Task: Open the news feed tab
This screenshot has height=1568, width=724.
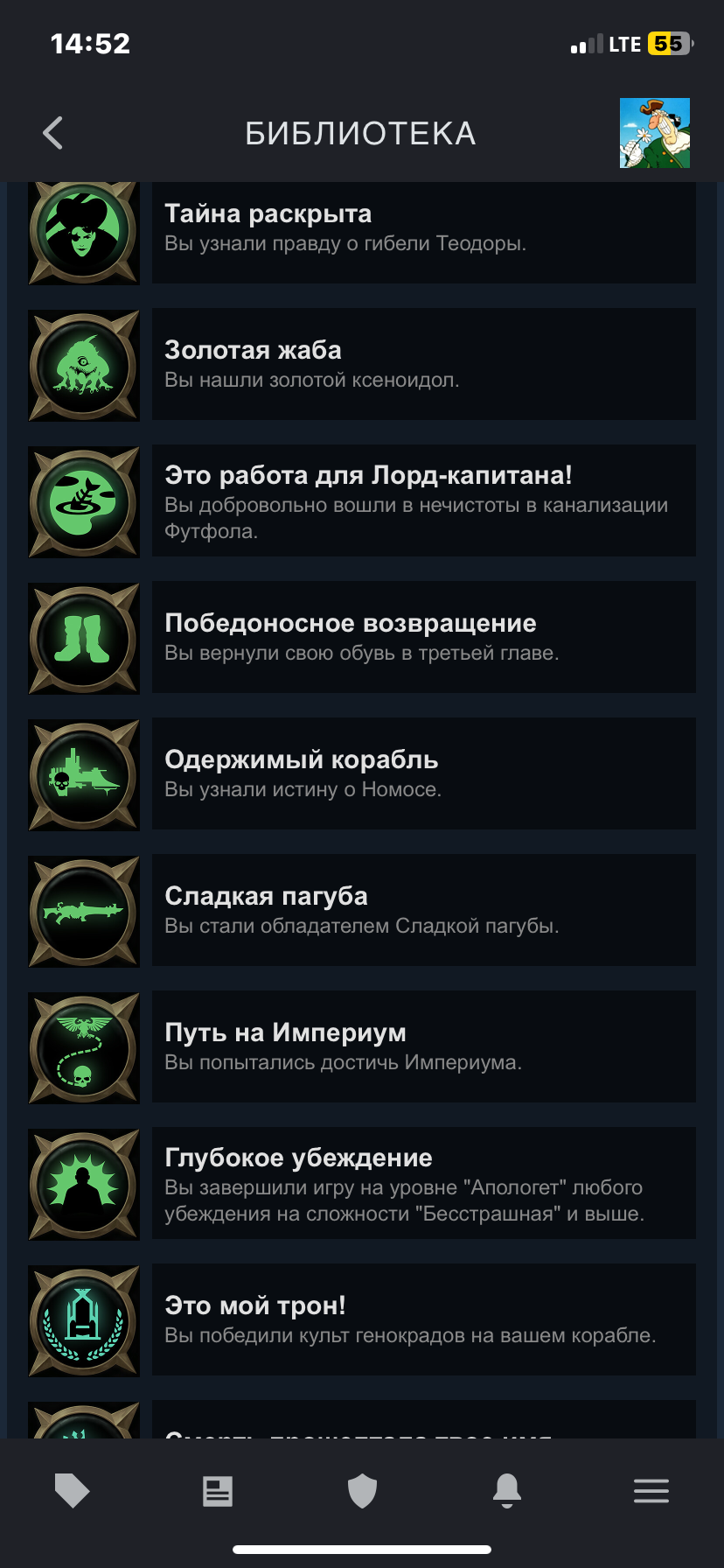Action: click(218, 1490)
